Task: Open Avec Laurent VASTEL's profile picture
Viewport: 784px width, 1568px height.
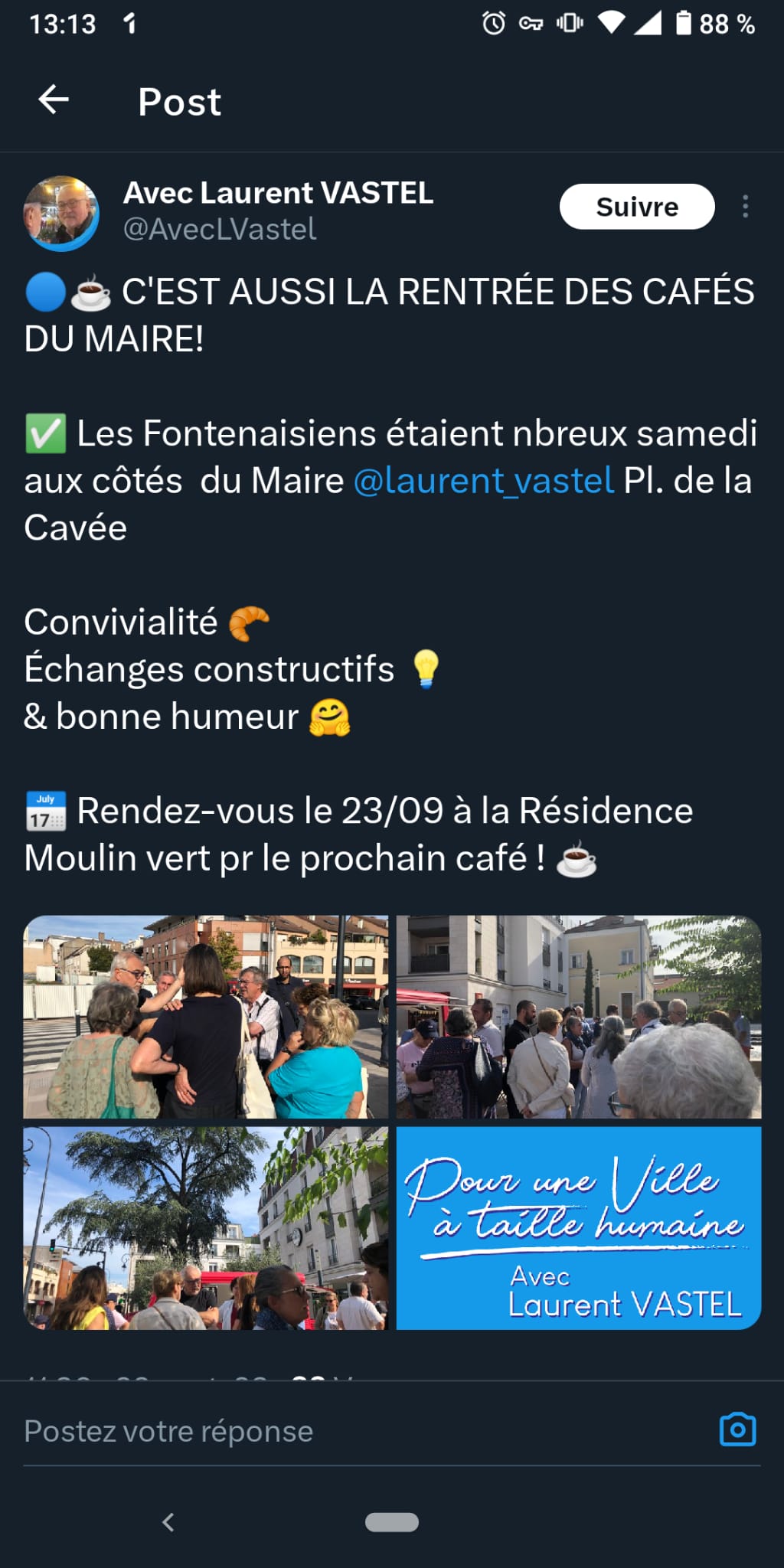Action: pos(61,214)
